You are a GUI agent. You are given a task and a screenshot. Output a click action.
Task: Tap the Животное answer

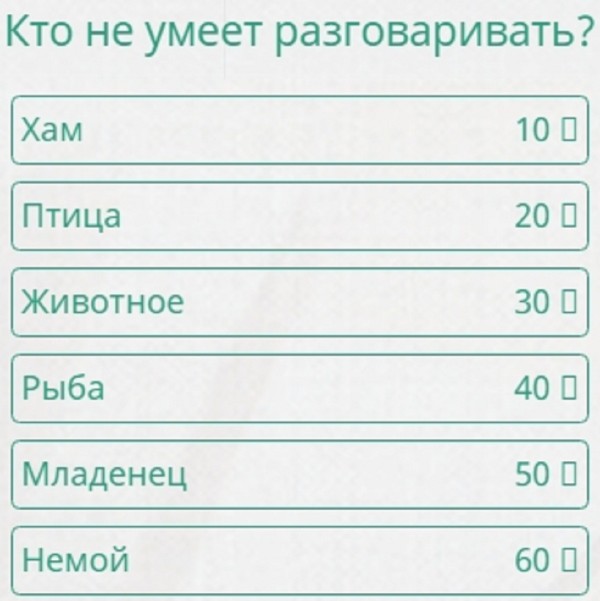pyautogui.click(x=299, y=302)
